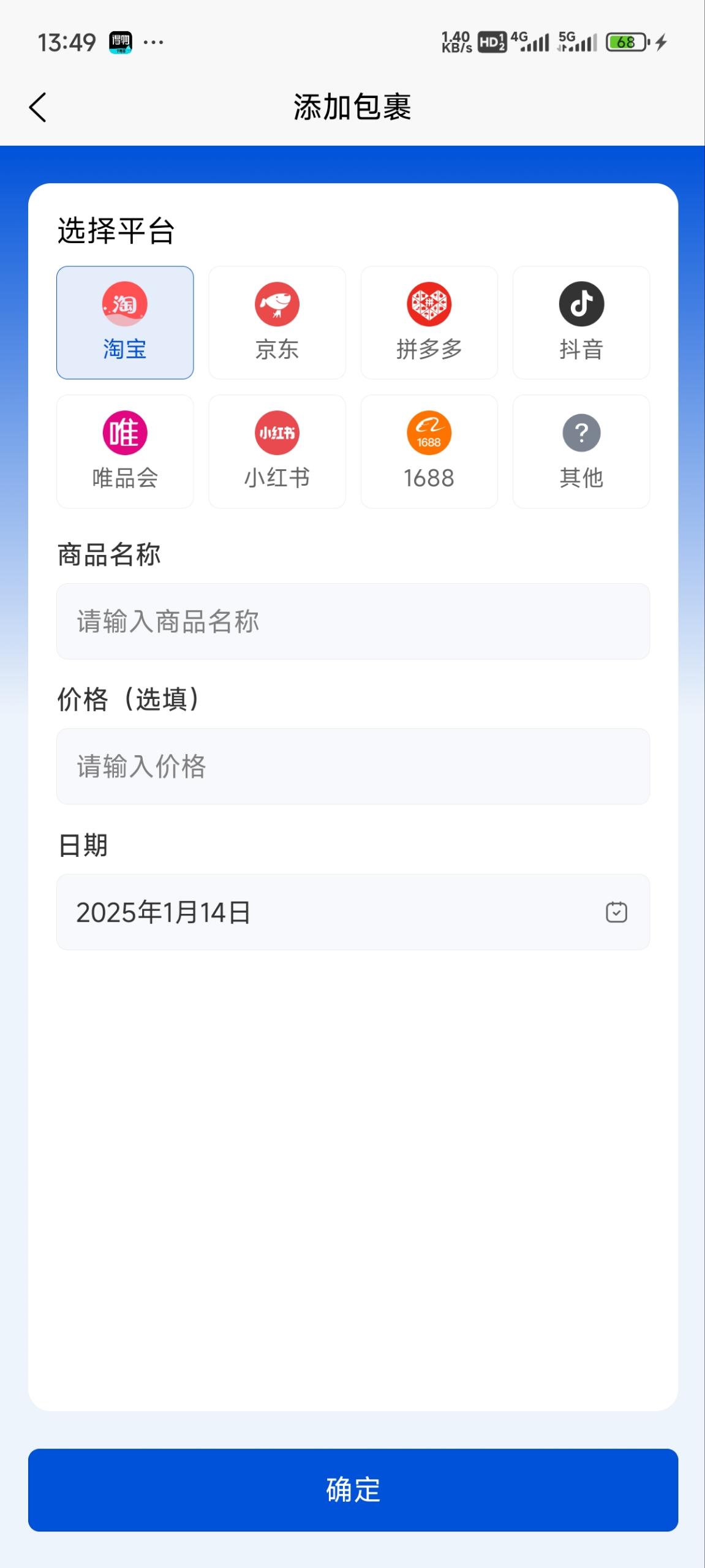Pick the 1688 platform option
The width and height of the screenshot is (705, 1568).
tap(429, 451)
